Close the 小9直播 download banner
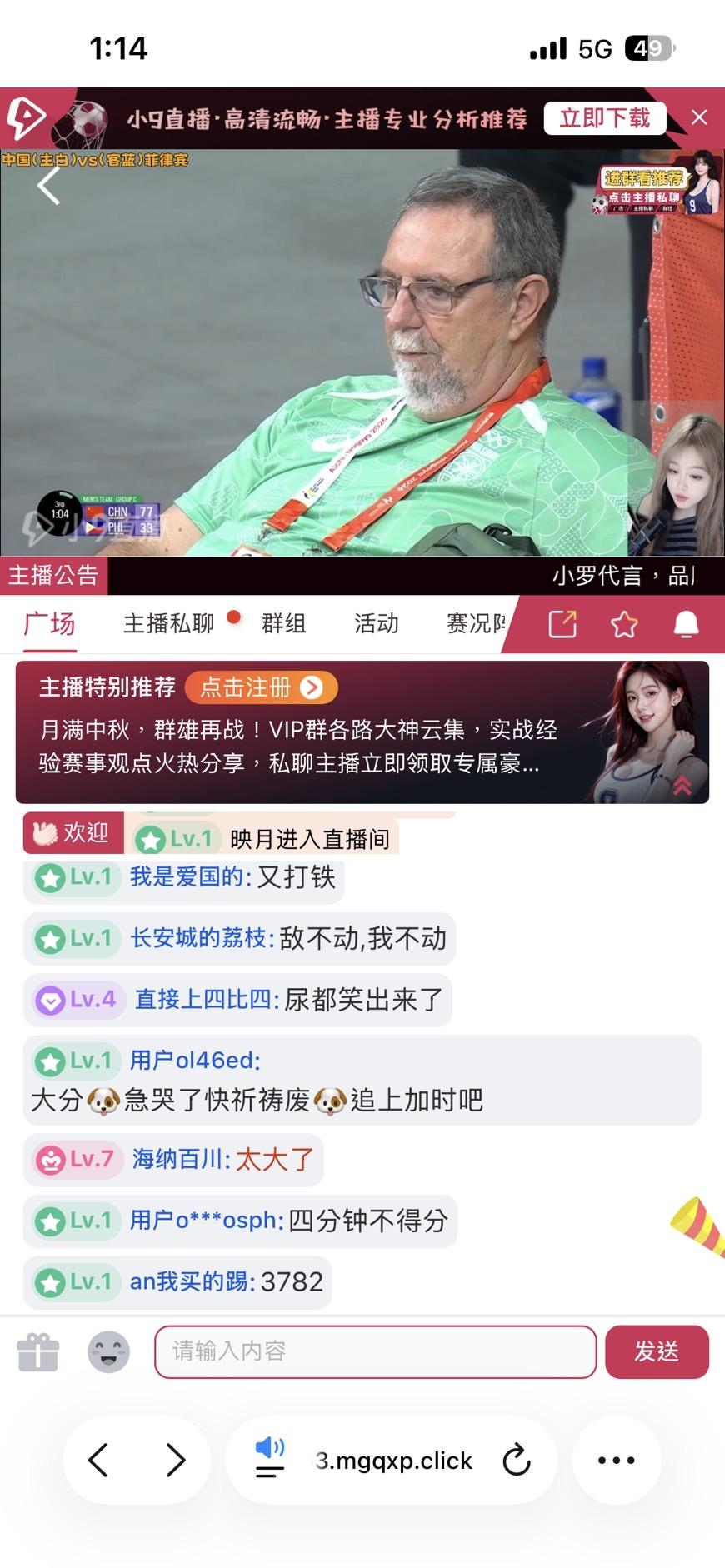725x1568 pixels. [699, 117]
